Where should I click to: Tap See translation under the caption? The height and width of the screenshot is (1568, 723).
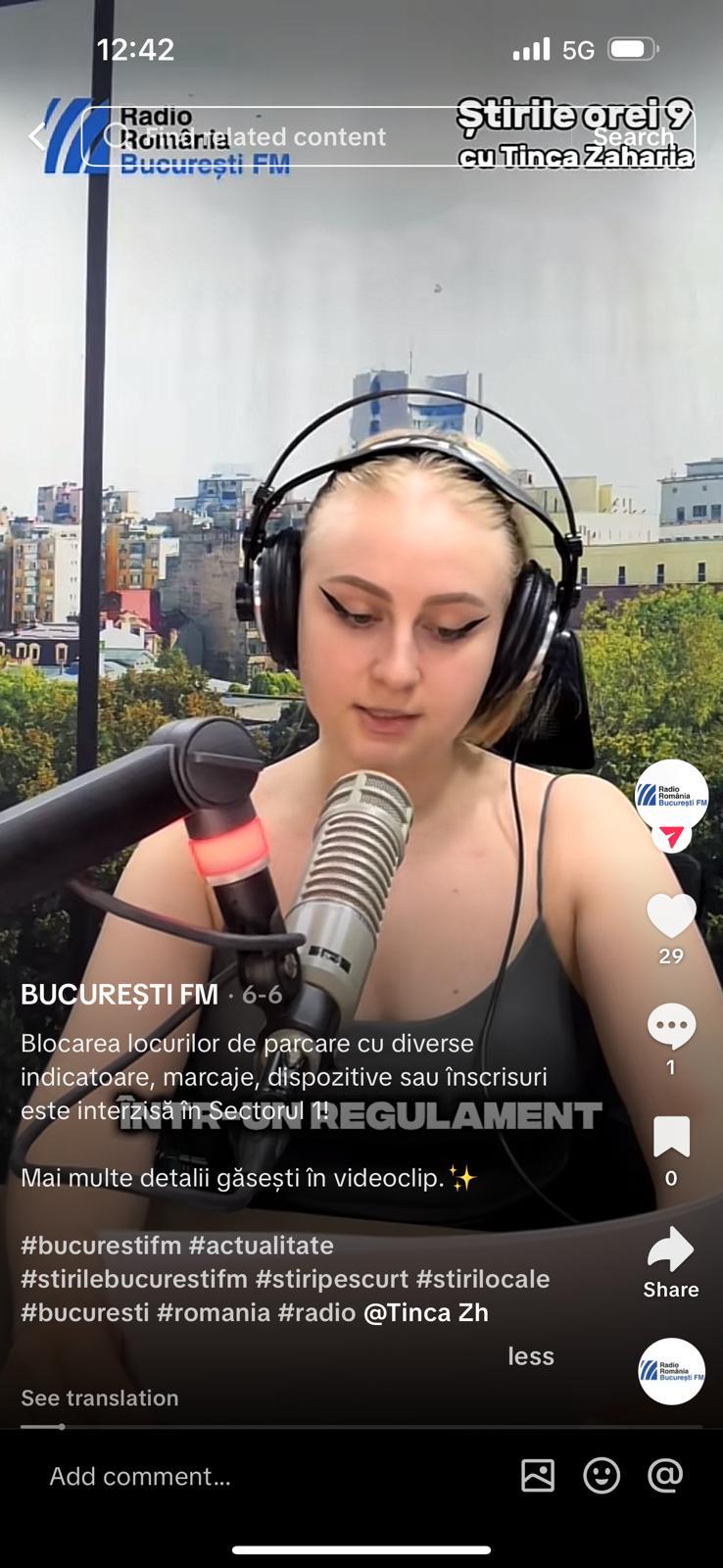tap(100, 1397)
